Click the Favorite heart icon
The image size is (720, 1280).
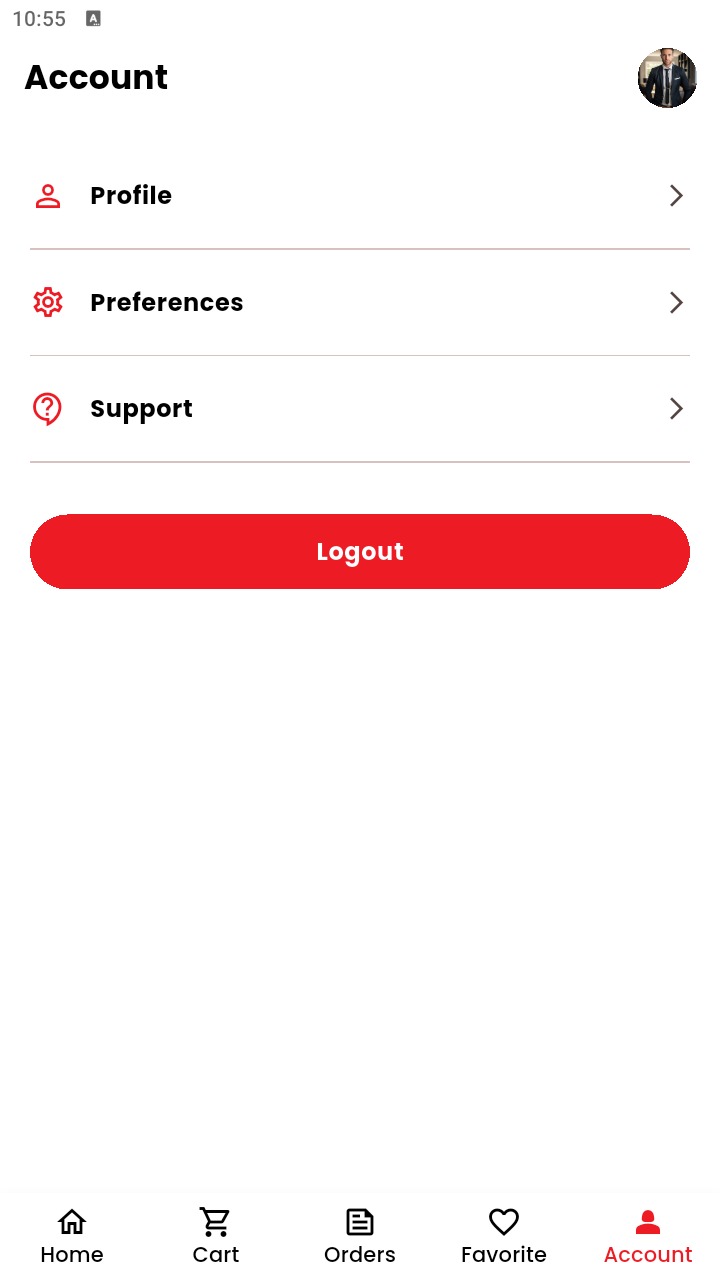point(503,1221)
